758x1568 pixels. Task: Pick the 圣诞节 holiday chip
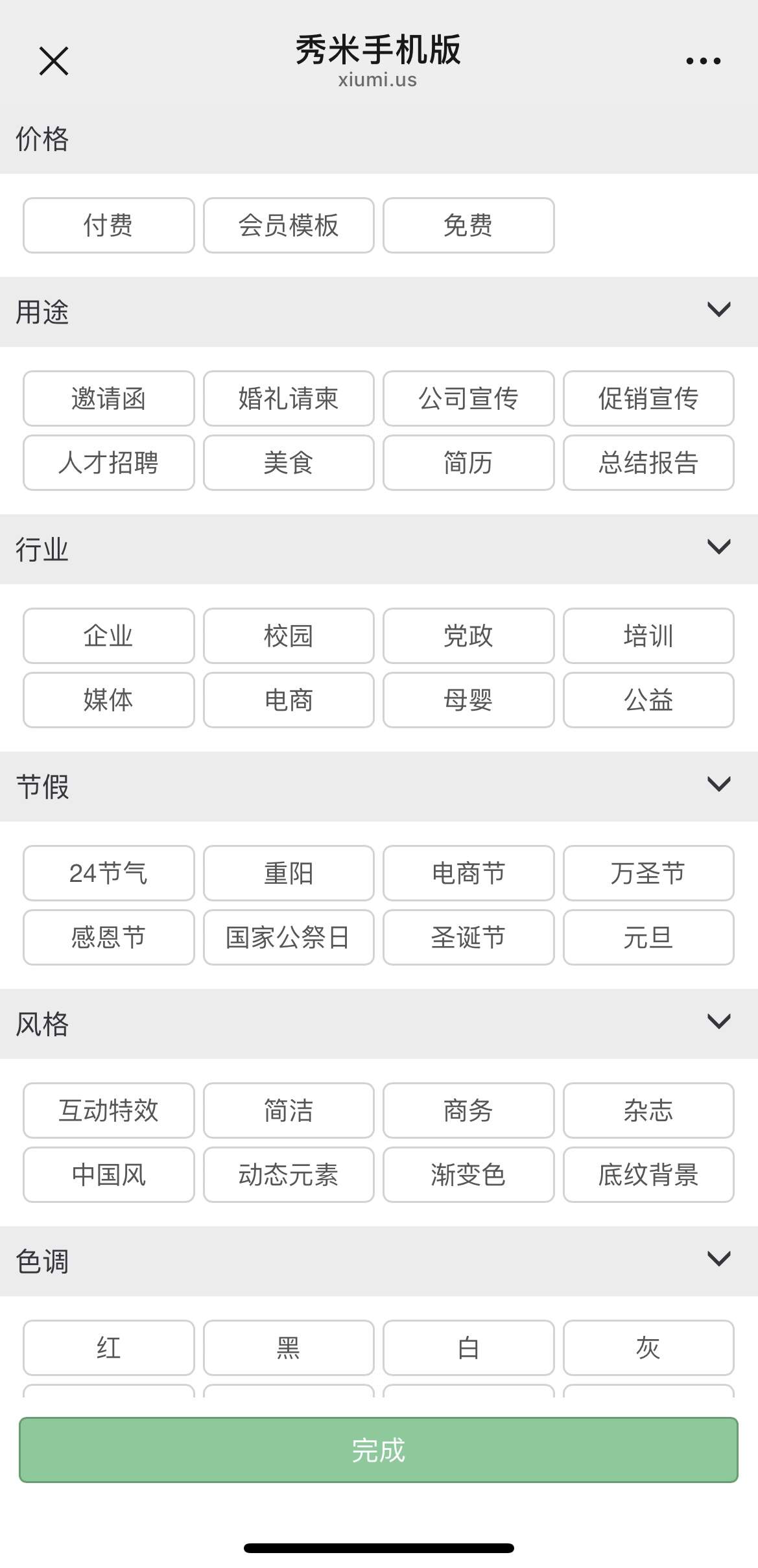[x=468, y=937]
